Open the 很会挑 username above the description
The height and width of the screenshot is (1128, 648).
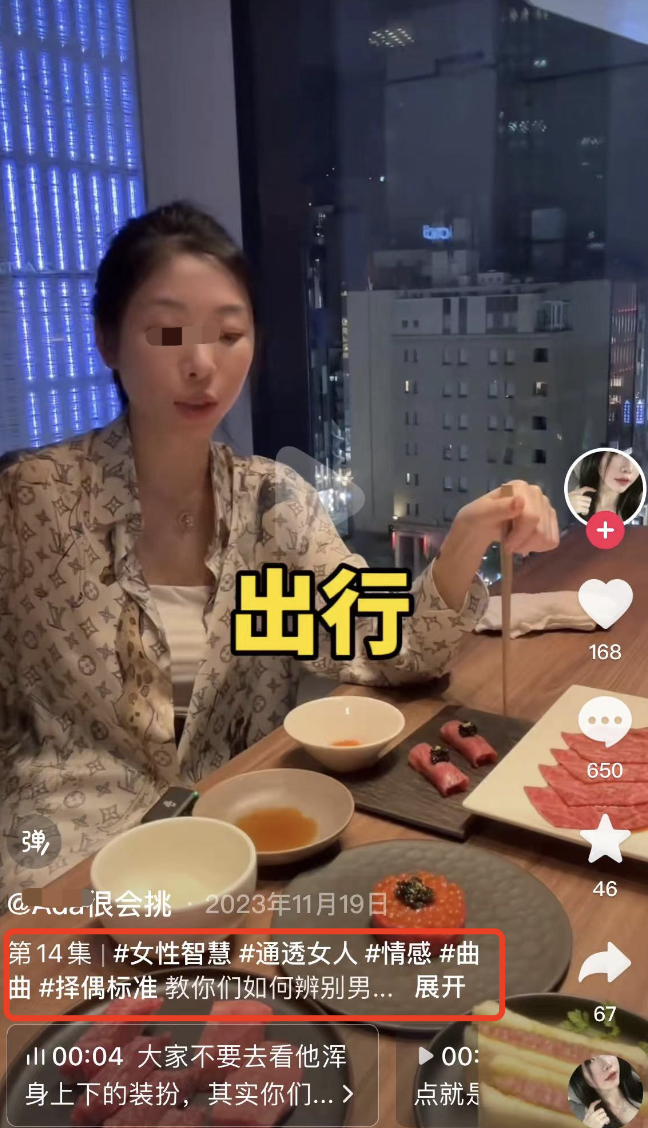pyautogui.click(x=90, y=905)
